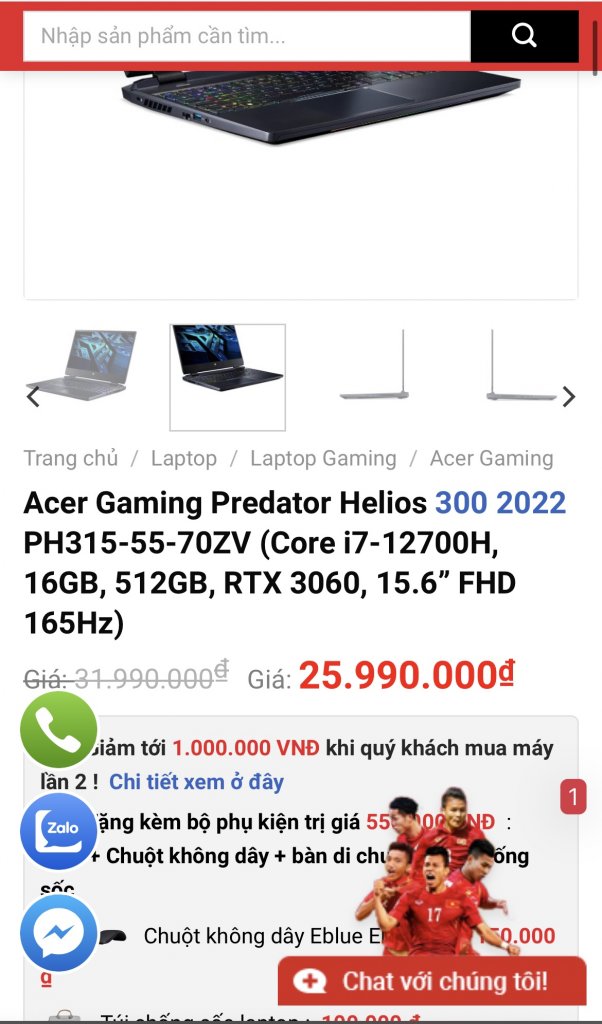
Task: Tap the product search input field
Action: 246,36
